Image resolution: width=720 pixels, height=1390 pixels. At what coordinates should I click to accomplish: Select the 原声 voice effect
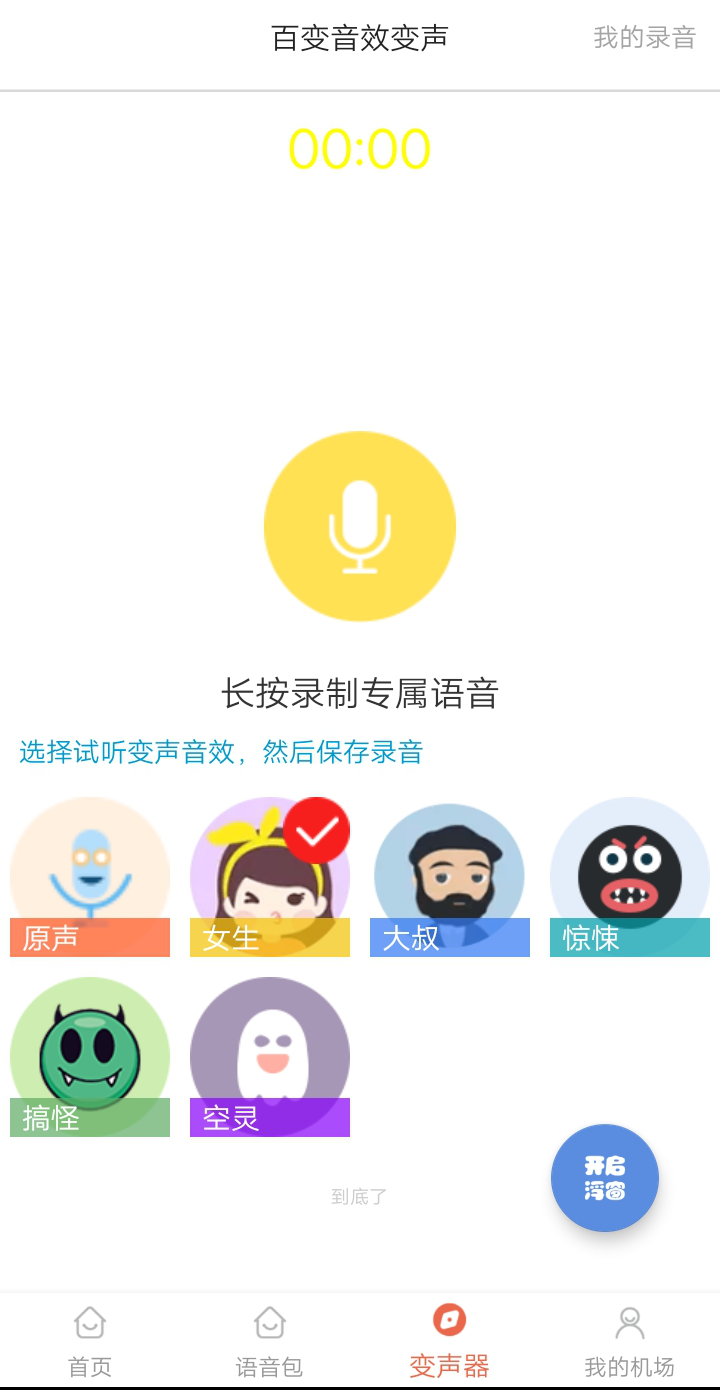coord(90,877)
